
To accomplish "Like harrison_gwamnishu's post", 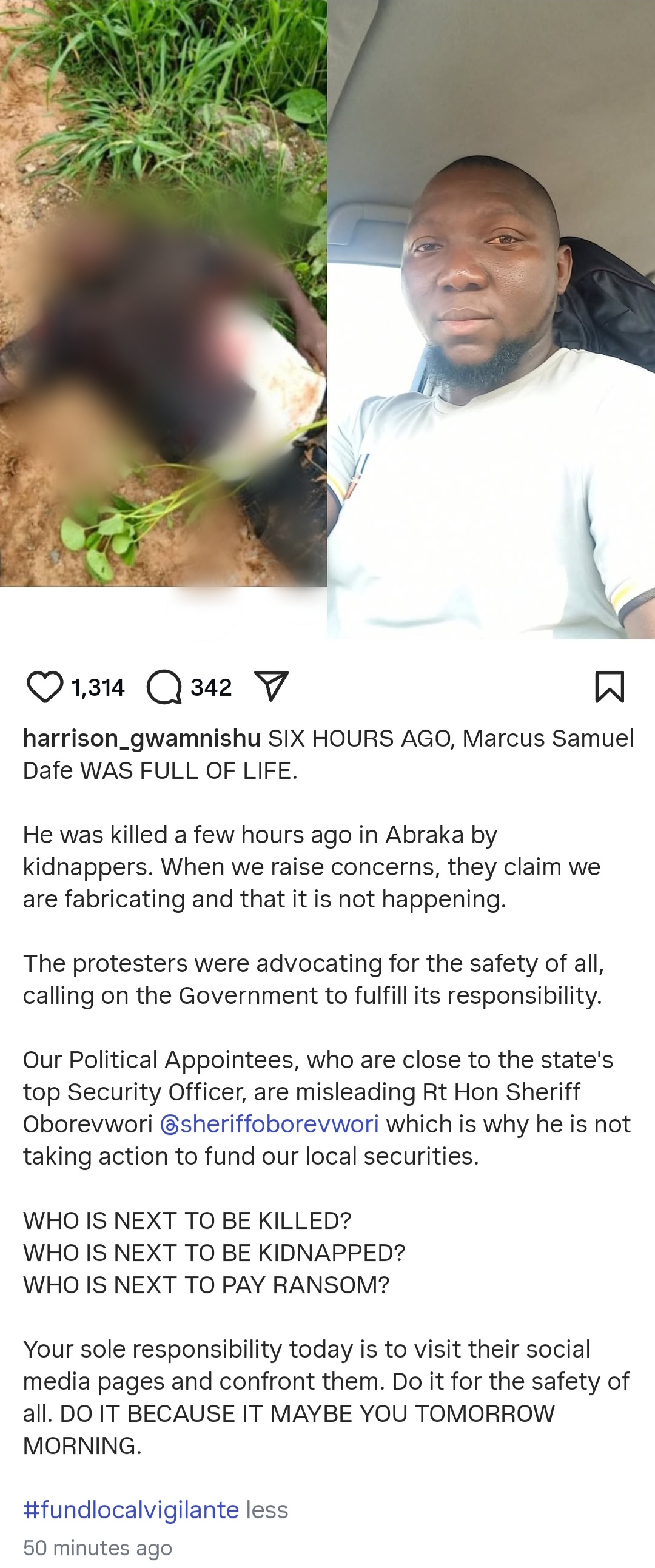I will [45, 687].
